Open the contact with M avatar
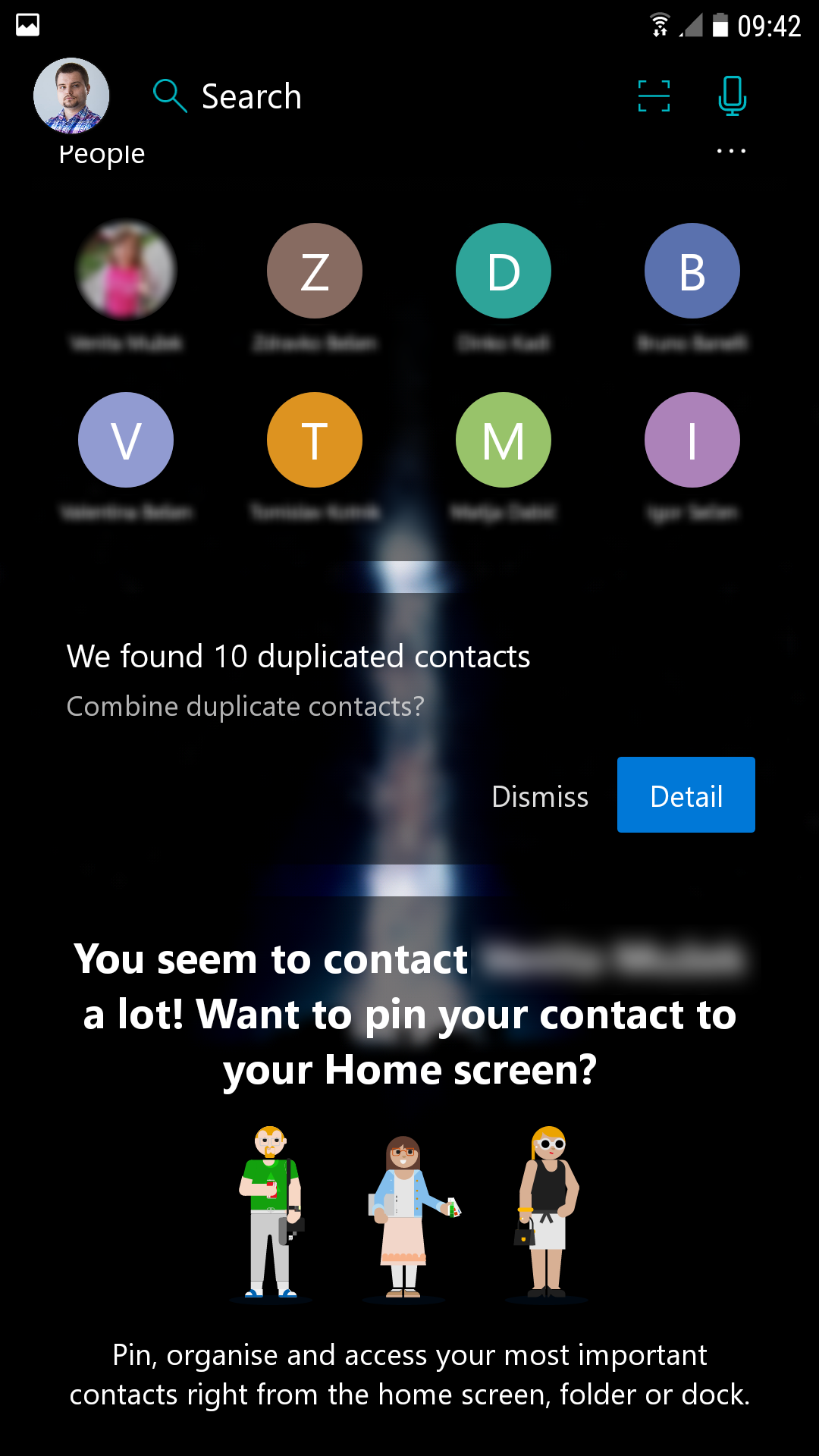The height and width of the screenshot is (1456, 819). pos(504,440)
